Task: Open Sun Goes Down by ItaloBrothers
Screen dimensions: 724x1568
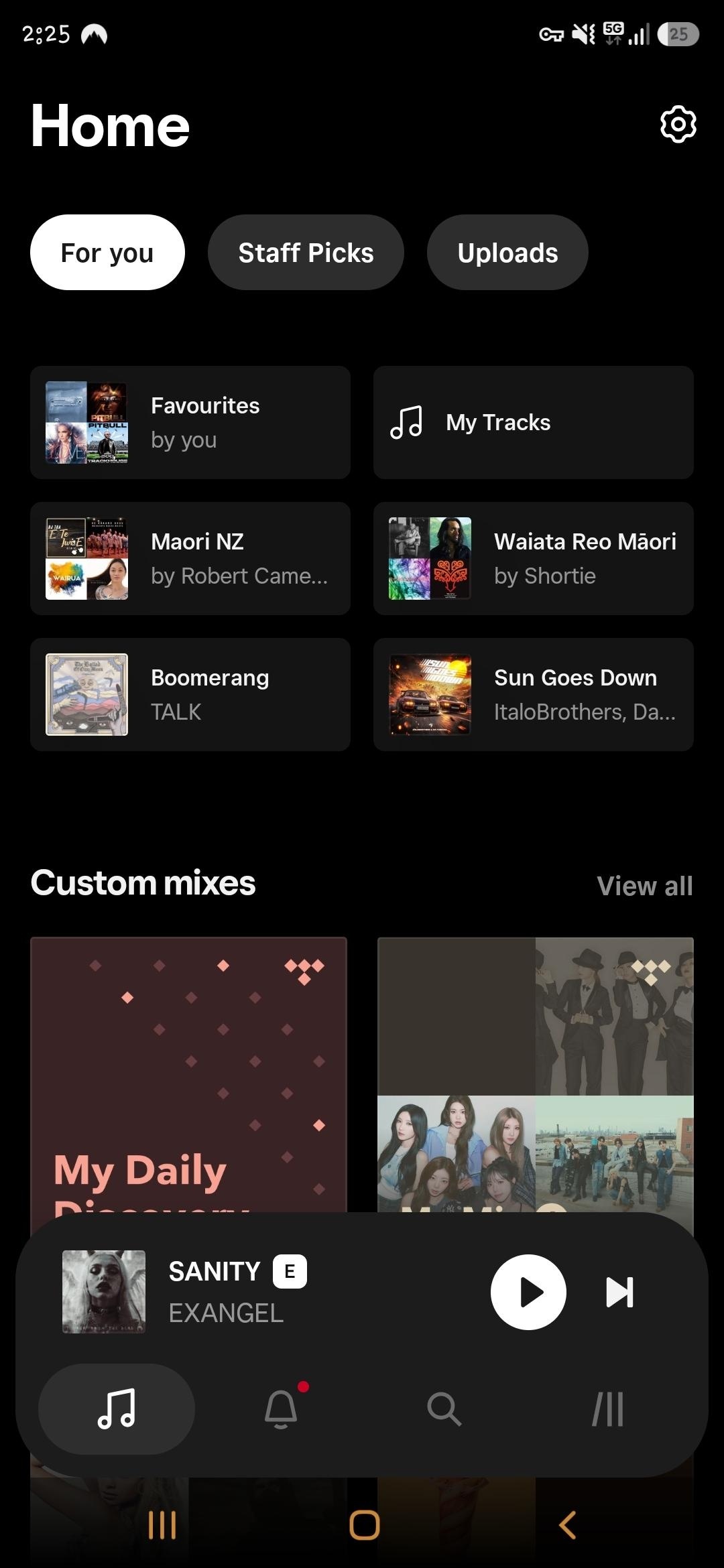Action: tap(534, 694)
